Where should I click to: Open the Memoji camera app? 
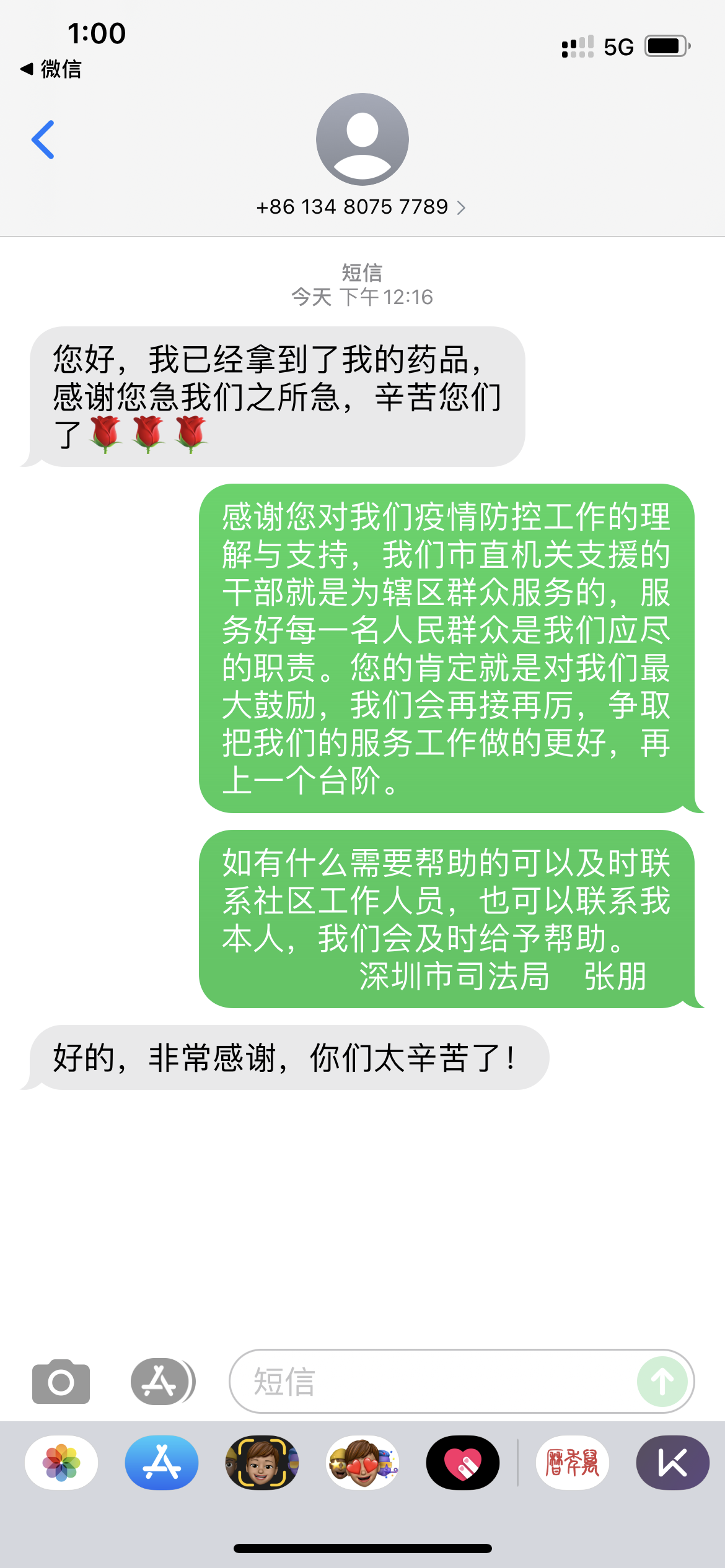(262, 1463)
